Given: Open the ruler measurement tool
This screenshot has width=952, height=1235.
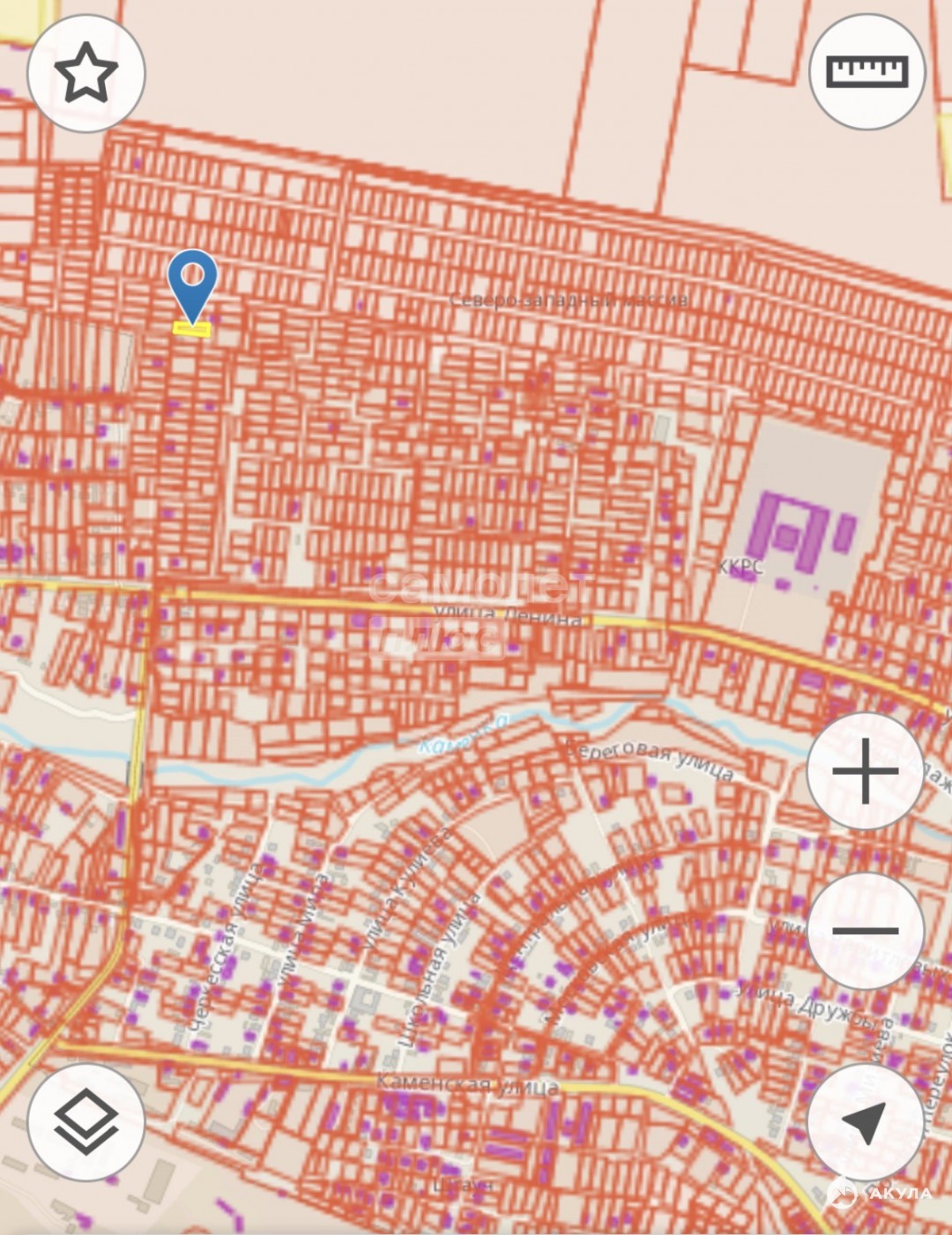Looking at the screenshot, I should [866, 72].
